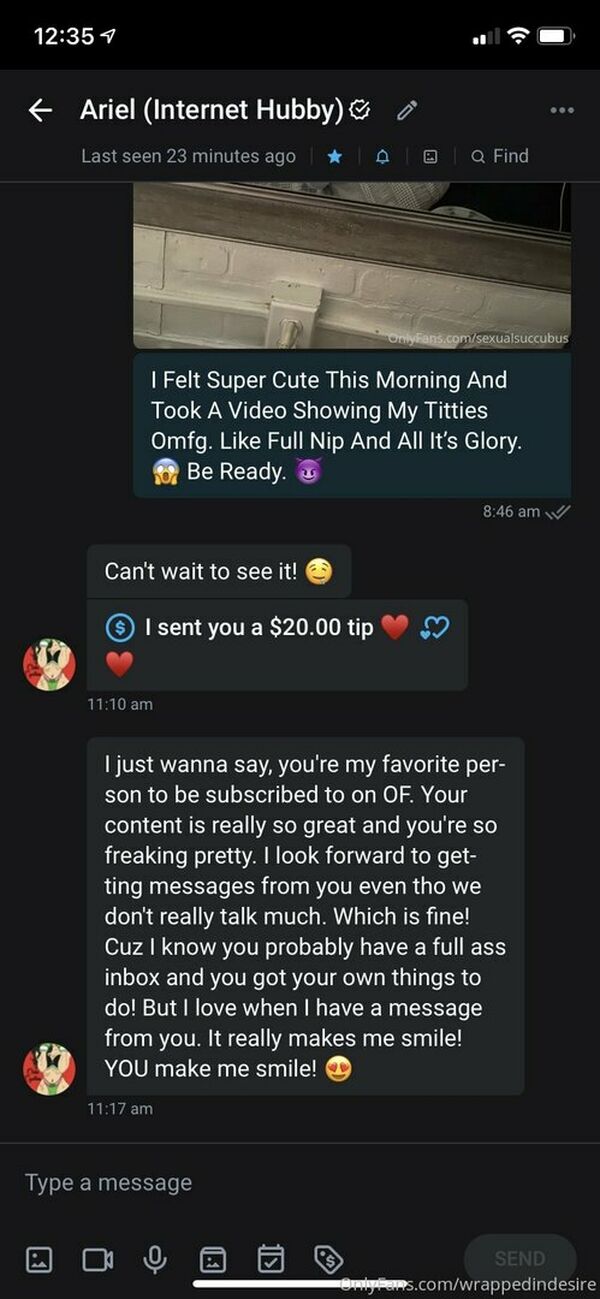Star this conversation as favorite
Image resolution: width=600 pixels, height=1299 pixels.
(335, 156)
